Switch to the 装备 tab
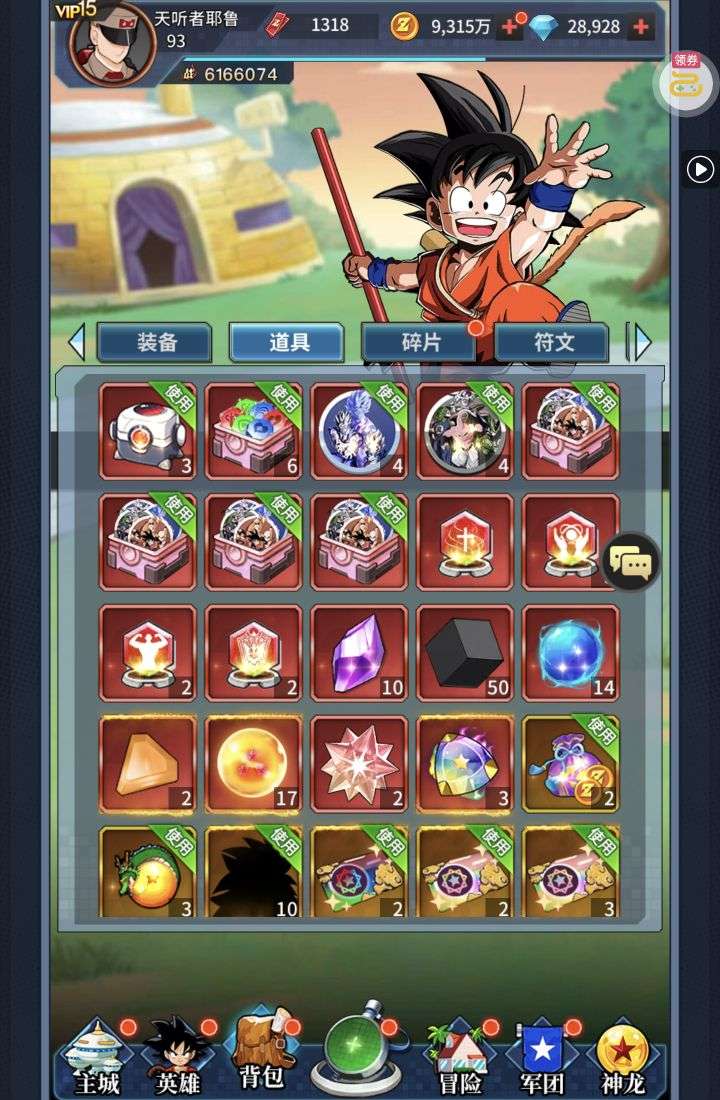Viewport: 720px width, 1100px height. tap(155, 342)
